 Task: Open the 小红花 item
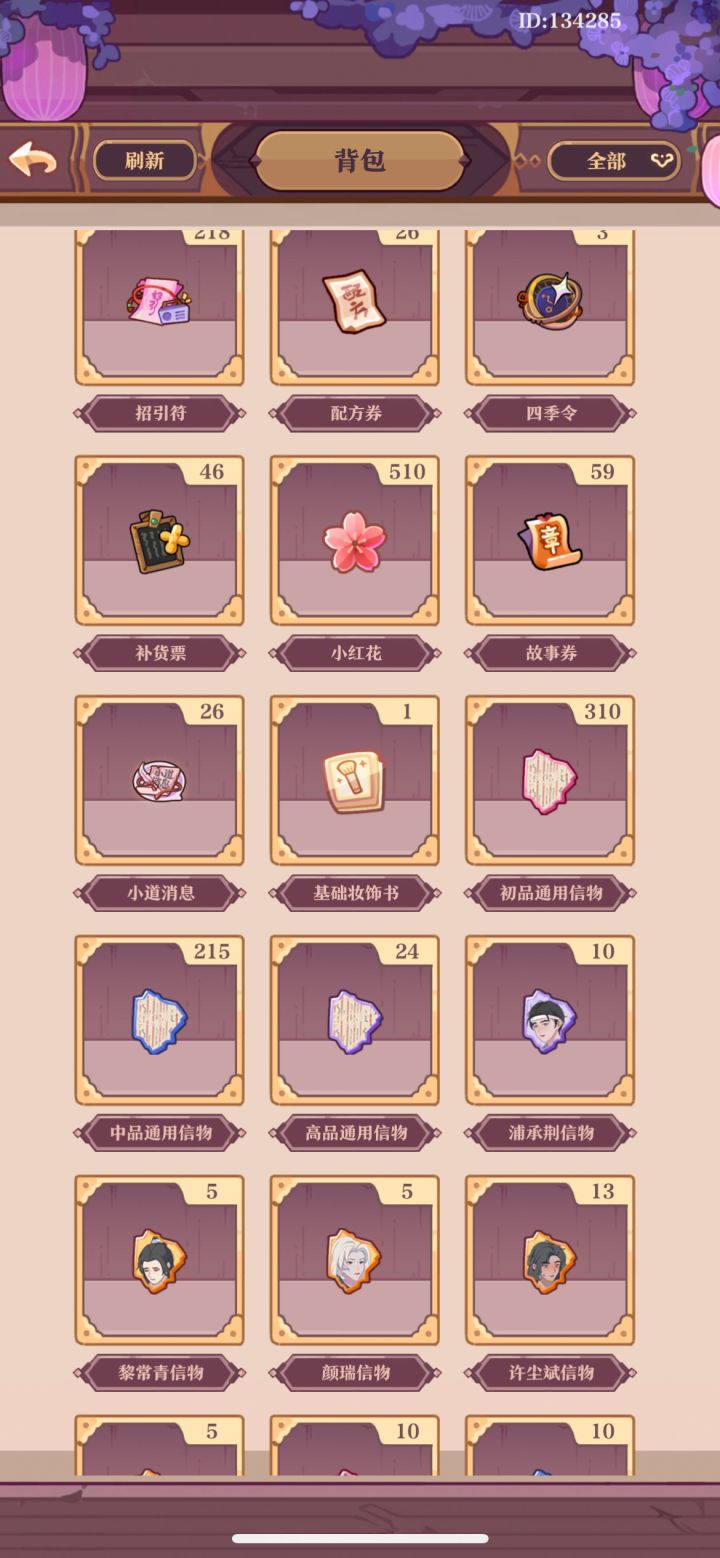(355, 540)
